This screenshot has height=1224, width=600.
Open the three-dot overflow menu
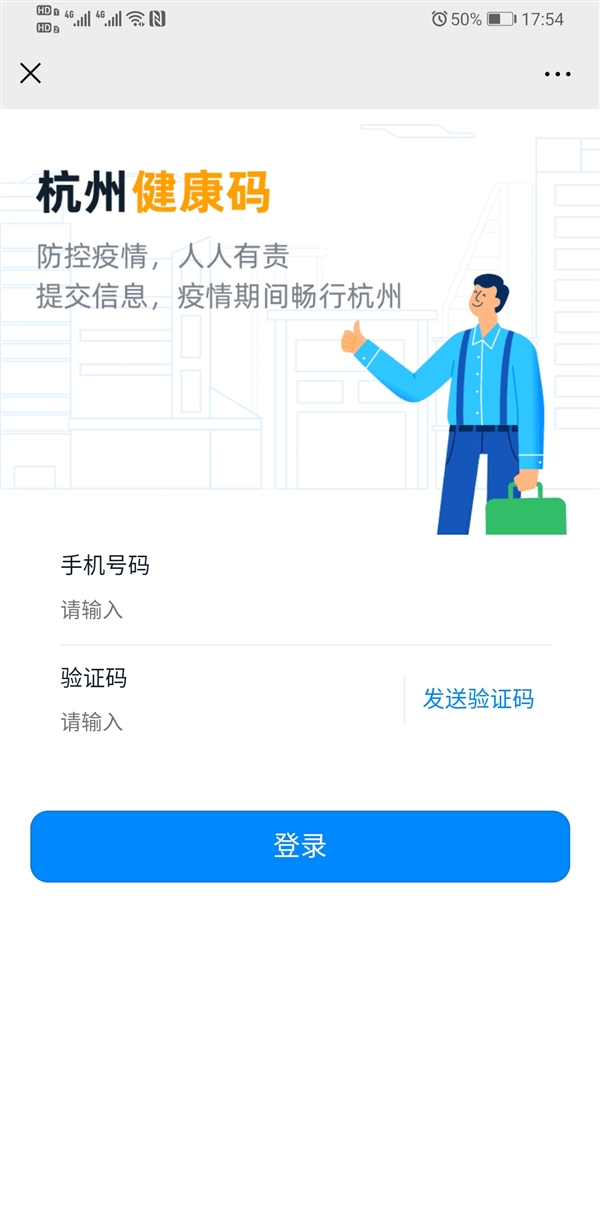pyautogui.click(x=557, y=74)
